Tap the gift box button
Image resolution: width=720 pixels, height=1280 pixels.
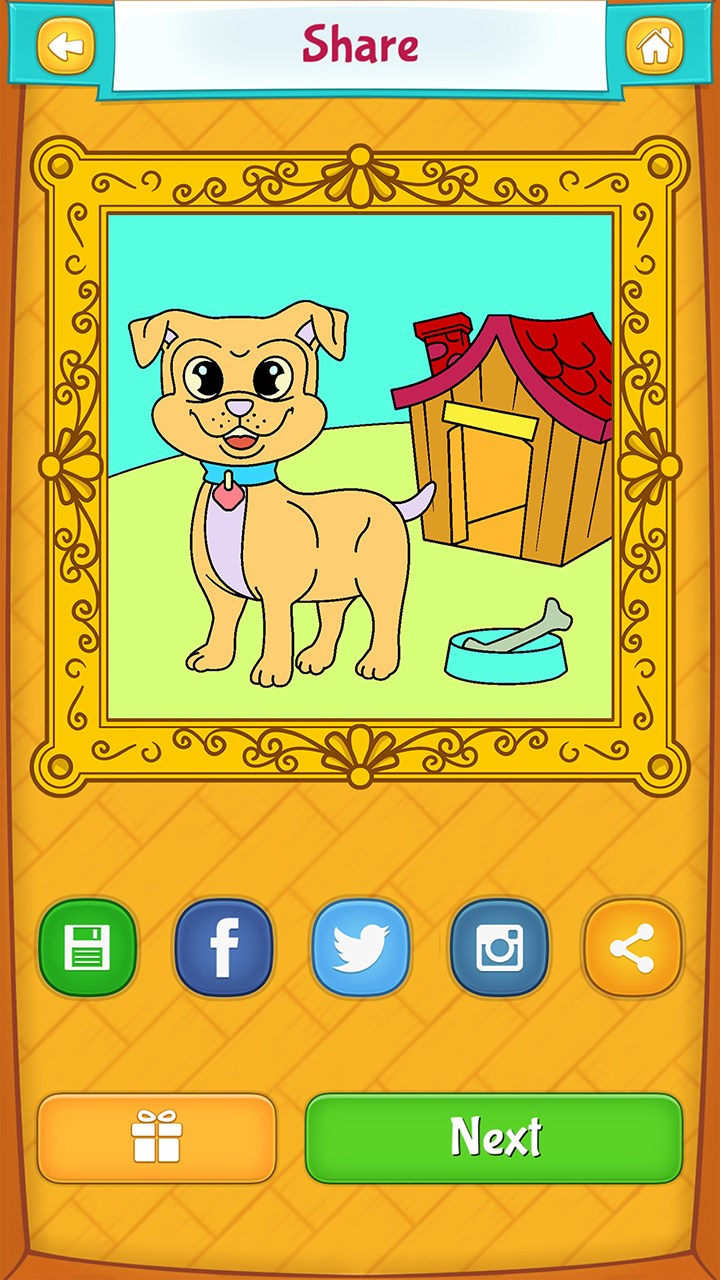tap(157, 1138)
